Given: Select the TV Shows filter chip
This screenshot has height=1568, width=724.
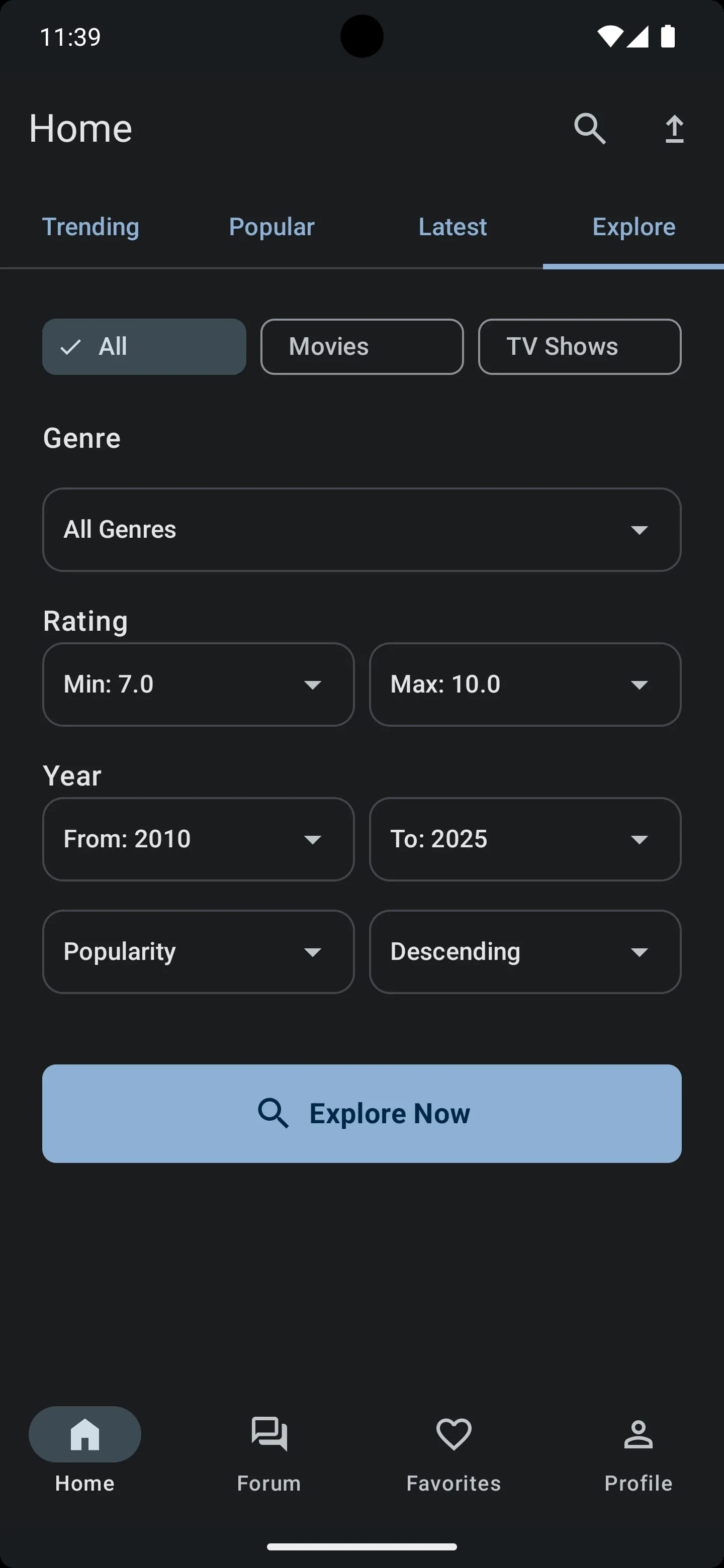Looking at the screenshot, I should tap(579, 347).
